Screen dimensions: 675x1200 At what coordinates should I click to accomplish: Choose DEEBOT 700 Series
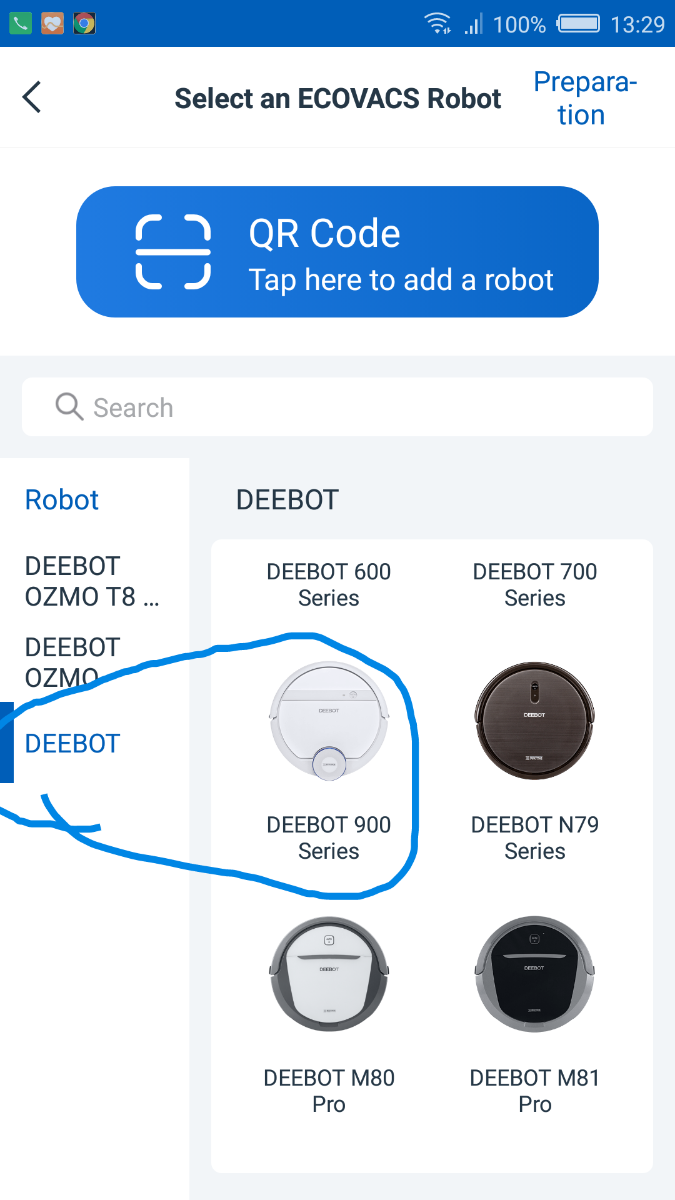tap(535, 585)
